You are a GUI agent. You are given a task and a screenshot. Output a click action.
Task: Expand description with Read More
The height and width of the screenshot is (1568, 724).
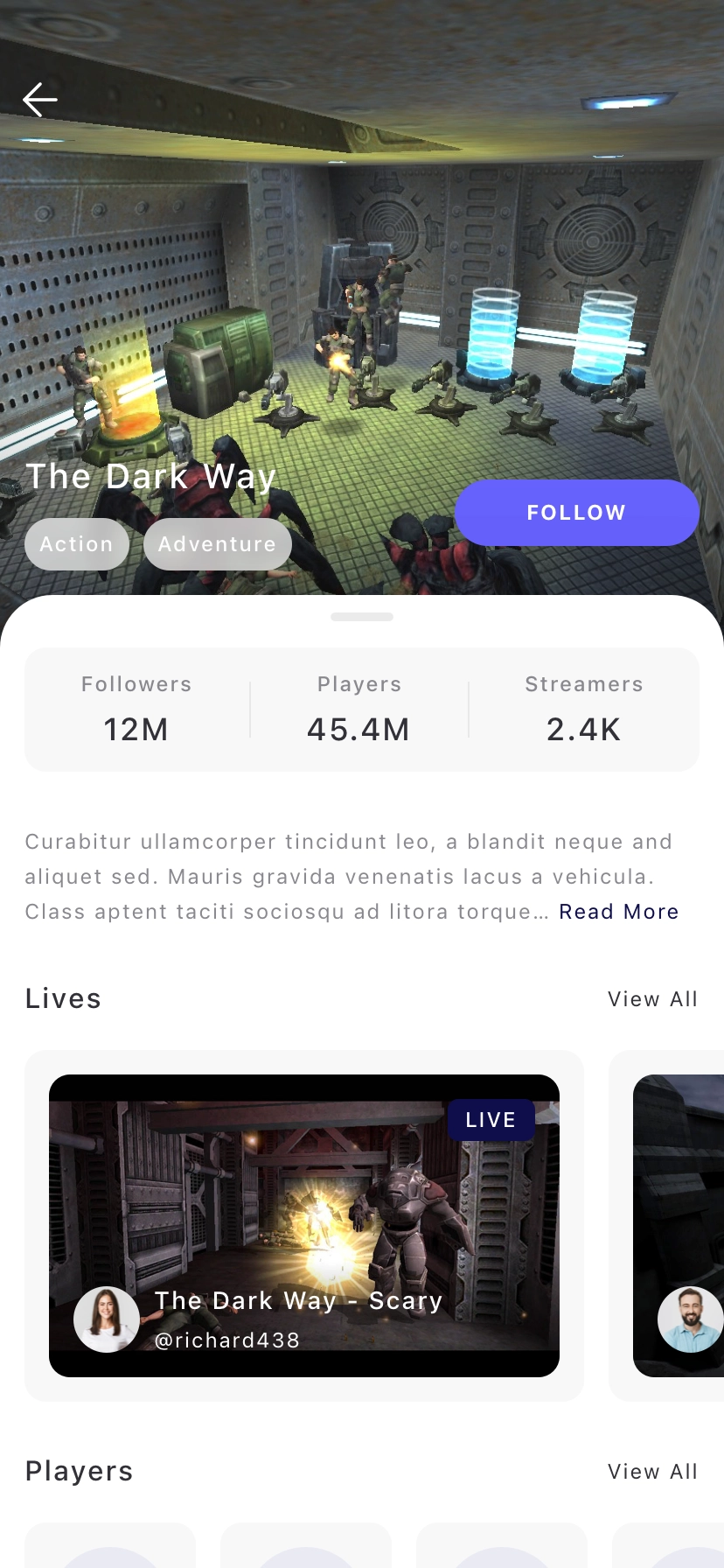coord(618,912)
